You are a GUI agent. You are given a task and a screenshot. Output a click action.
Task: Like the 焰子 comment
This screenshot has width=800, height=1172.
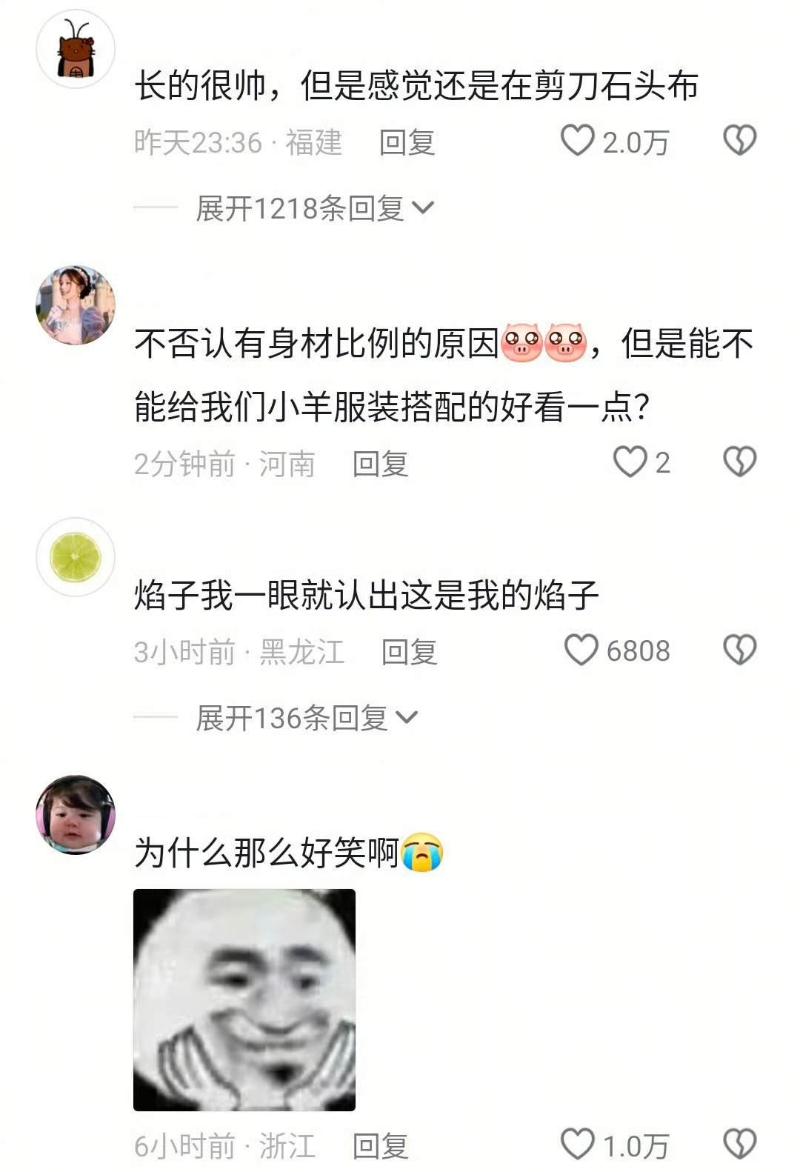point(582,651)
